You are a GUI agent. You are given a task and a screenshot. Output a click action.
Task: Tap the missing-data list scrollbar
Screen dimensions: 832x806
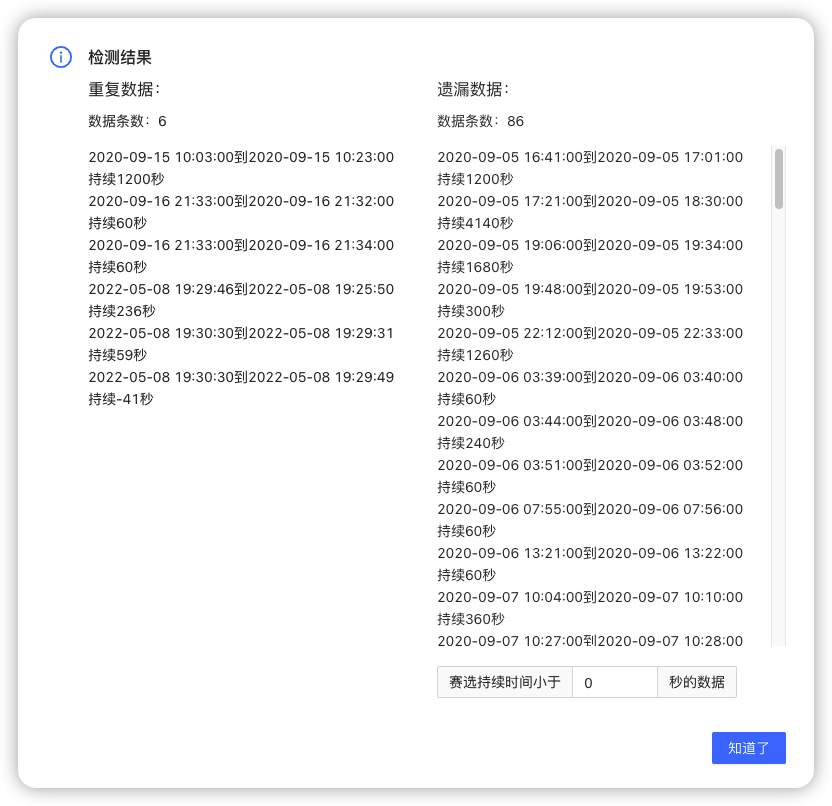(x=778, y=180)
